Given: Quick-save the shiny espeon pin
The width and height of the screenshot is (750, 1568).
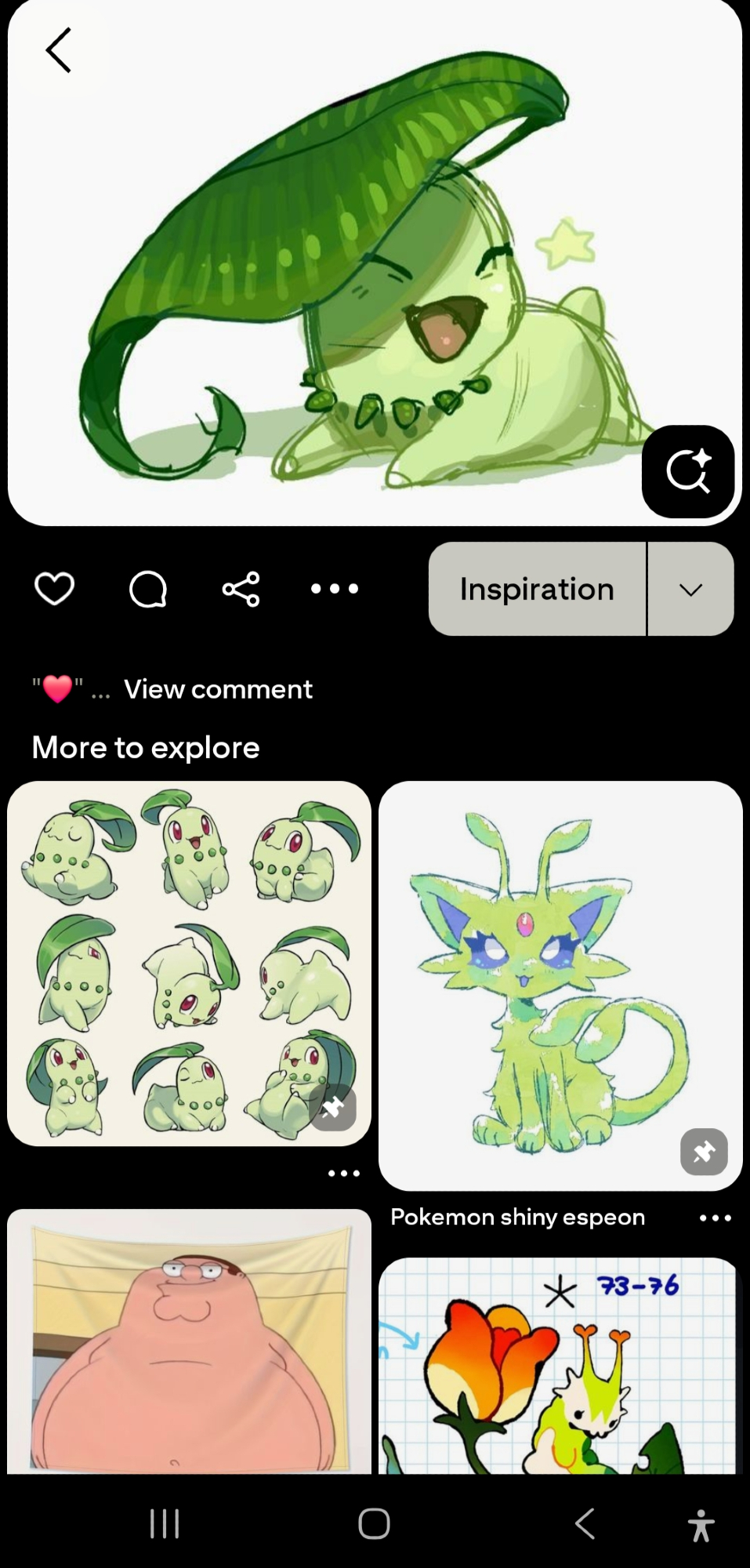Looking at the screenshot, I should coord(704,1152).
